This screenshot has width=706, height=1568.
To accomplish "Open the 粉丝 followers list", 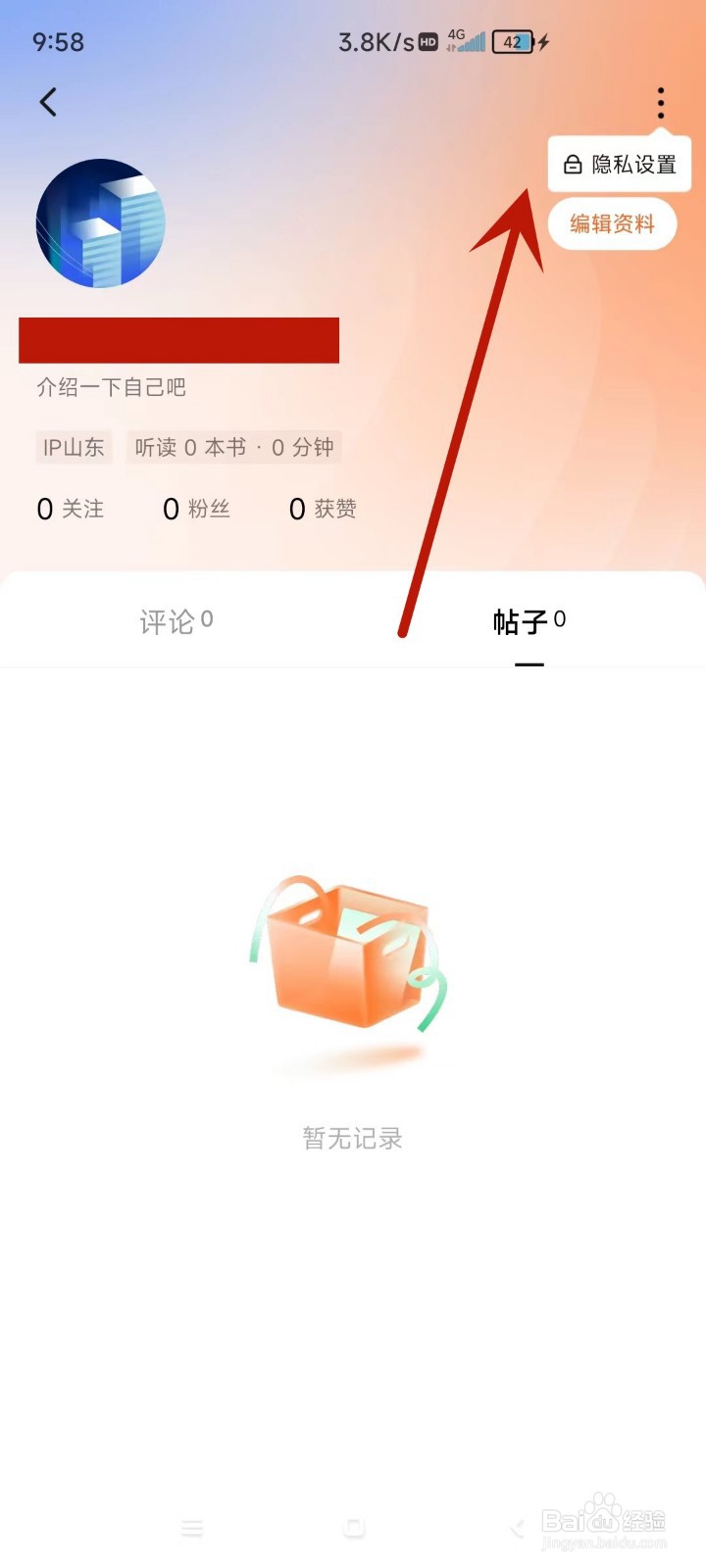I will tap(196, 509).
